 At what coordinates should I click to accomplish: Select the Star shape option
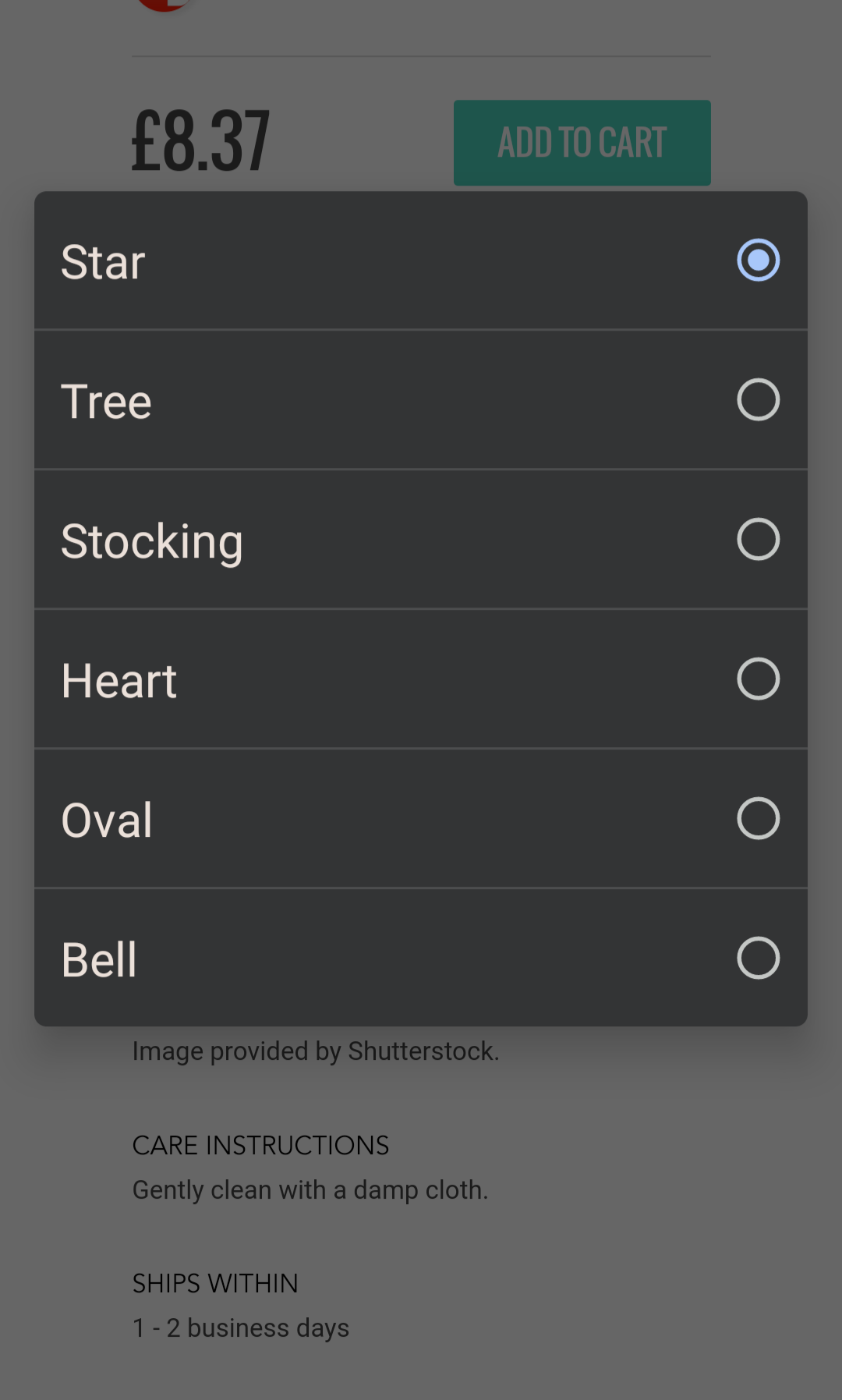click(421, 261)
